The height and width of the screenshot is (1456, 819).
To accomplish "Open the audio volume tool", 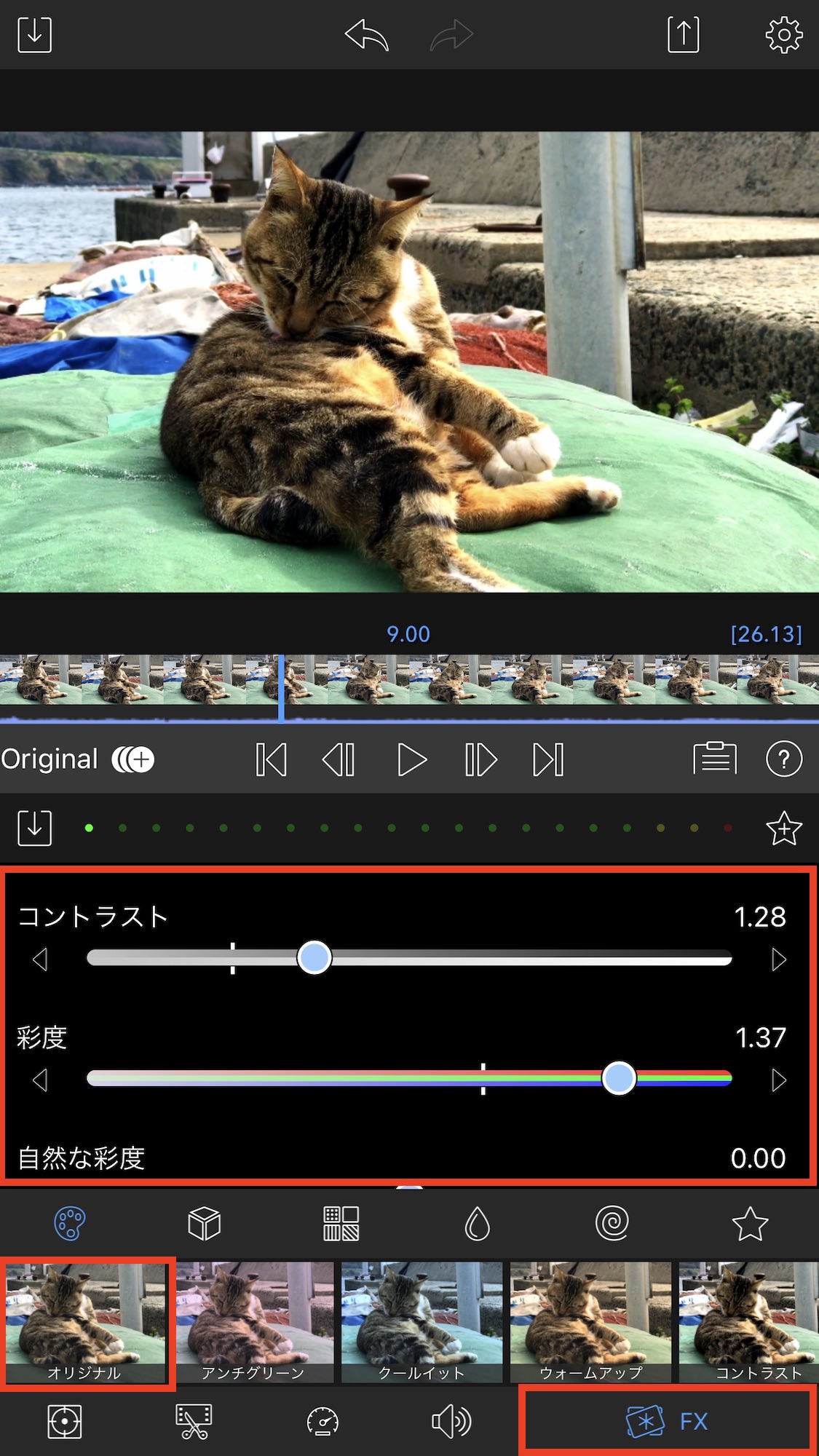I will 451,1422.
